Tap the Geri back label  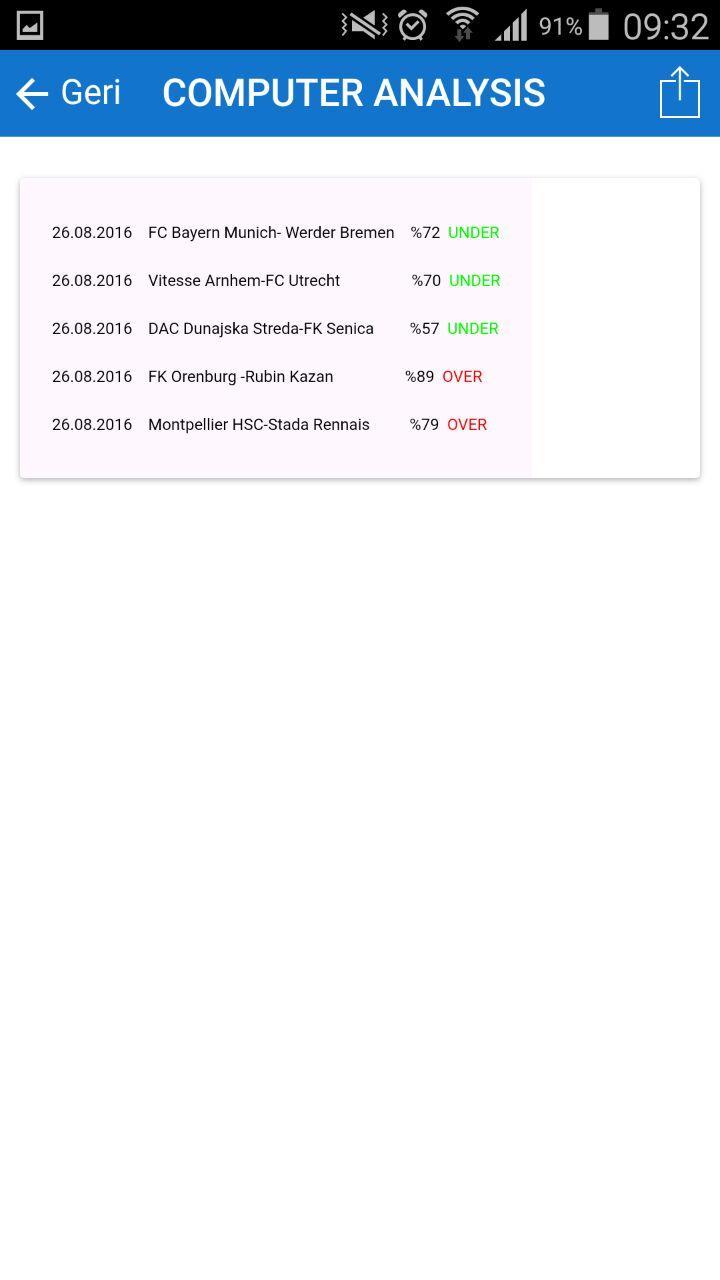coord(90,92)
